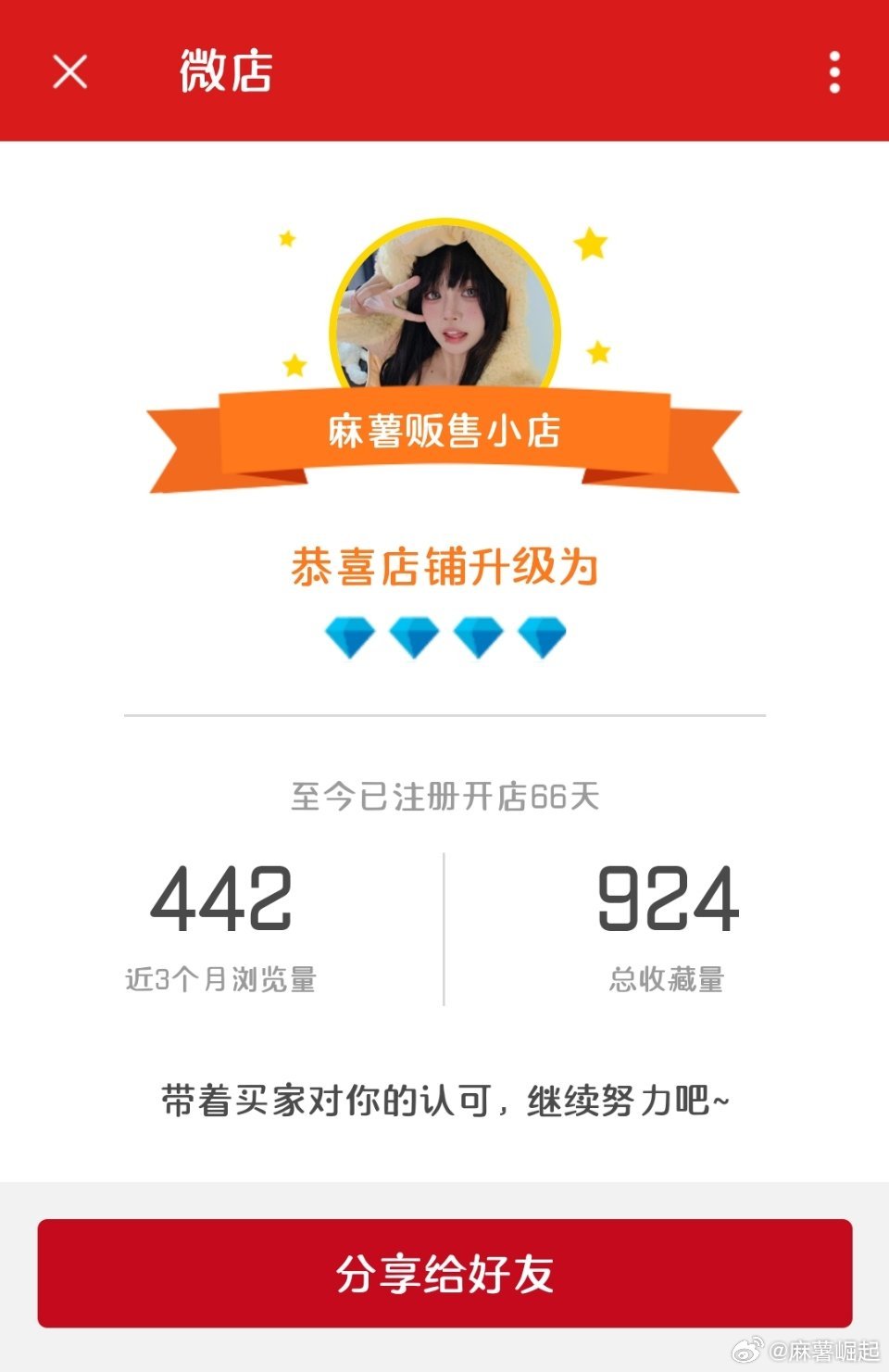889x1372 pixels.
Task: Close the 微店 page
Action: 69,71
